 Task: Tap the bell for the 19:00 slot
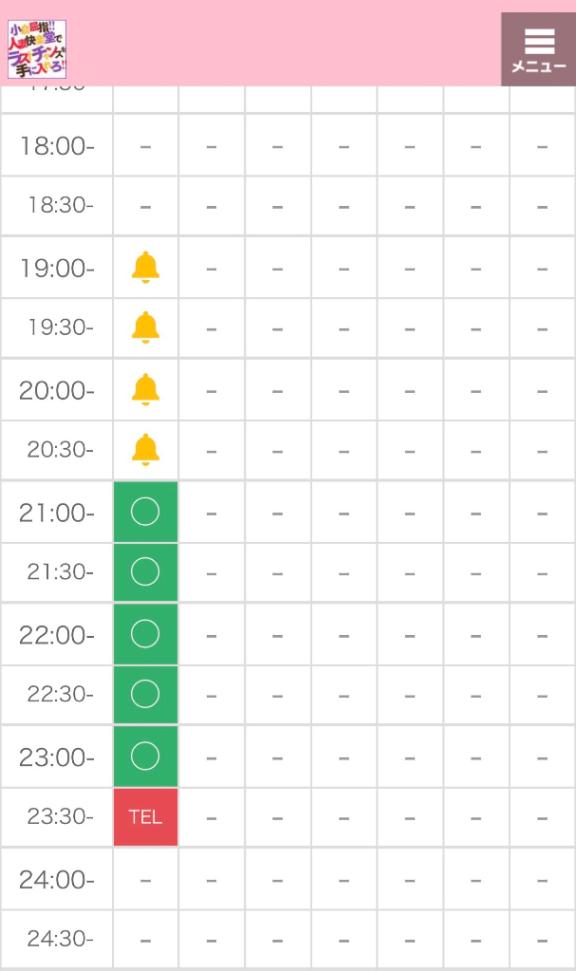(146, 268)
